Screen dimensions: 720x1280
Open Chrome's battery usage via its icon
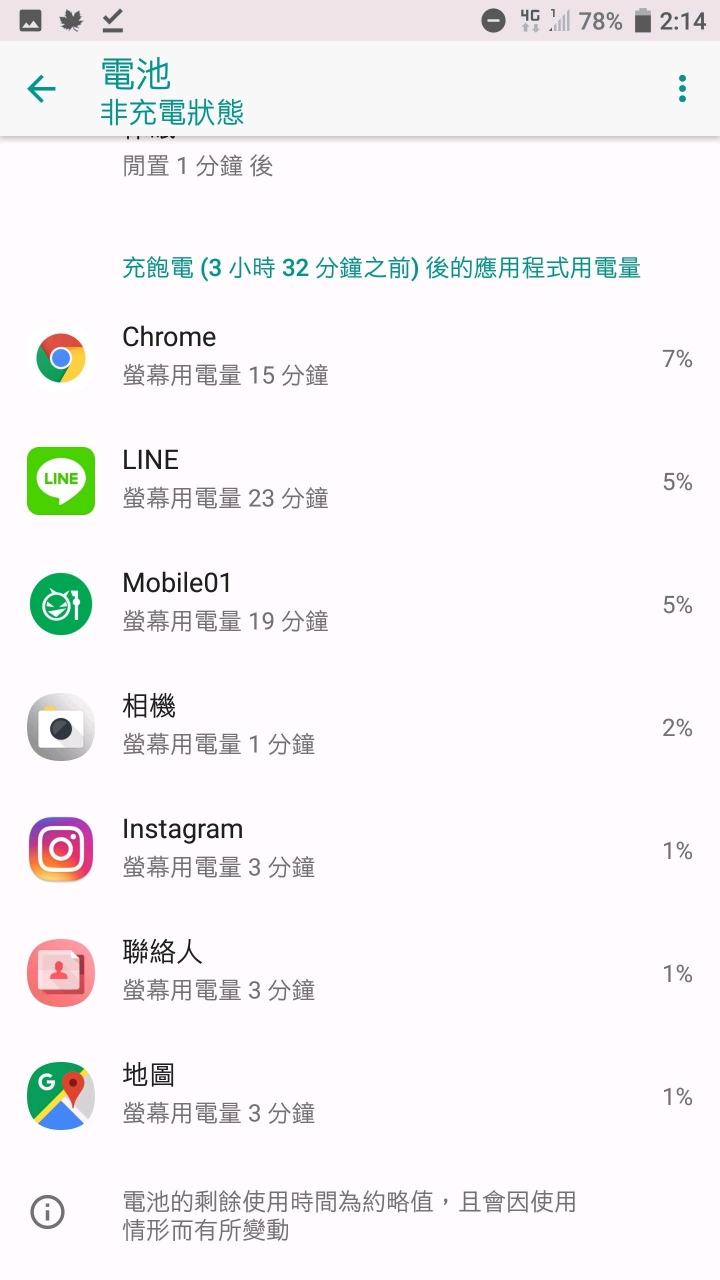60,358
